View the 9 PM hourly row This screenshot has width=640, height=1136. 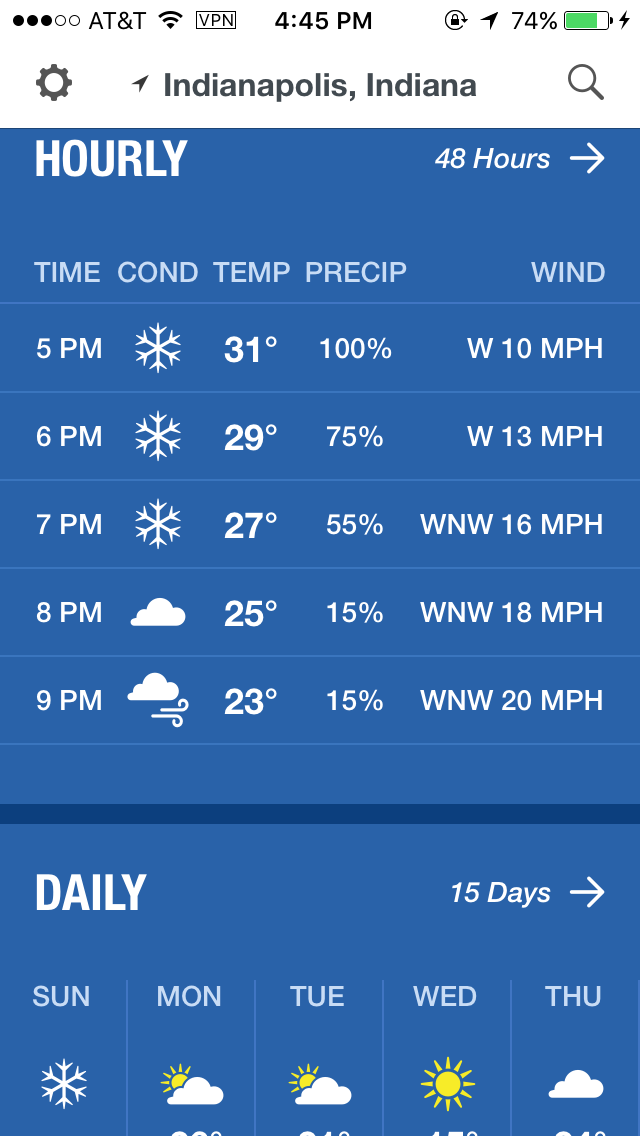point(320,701)
